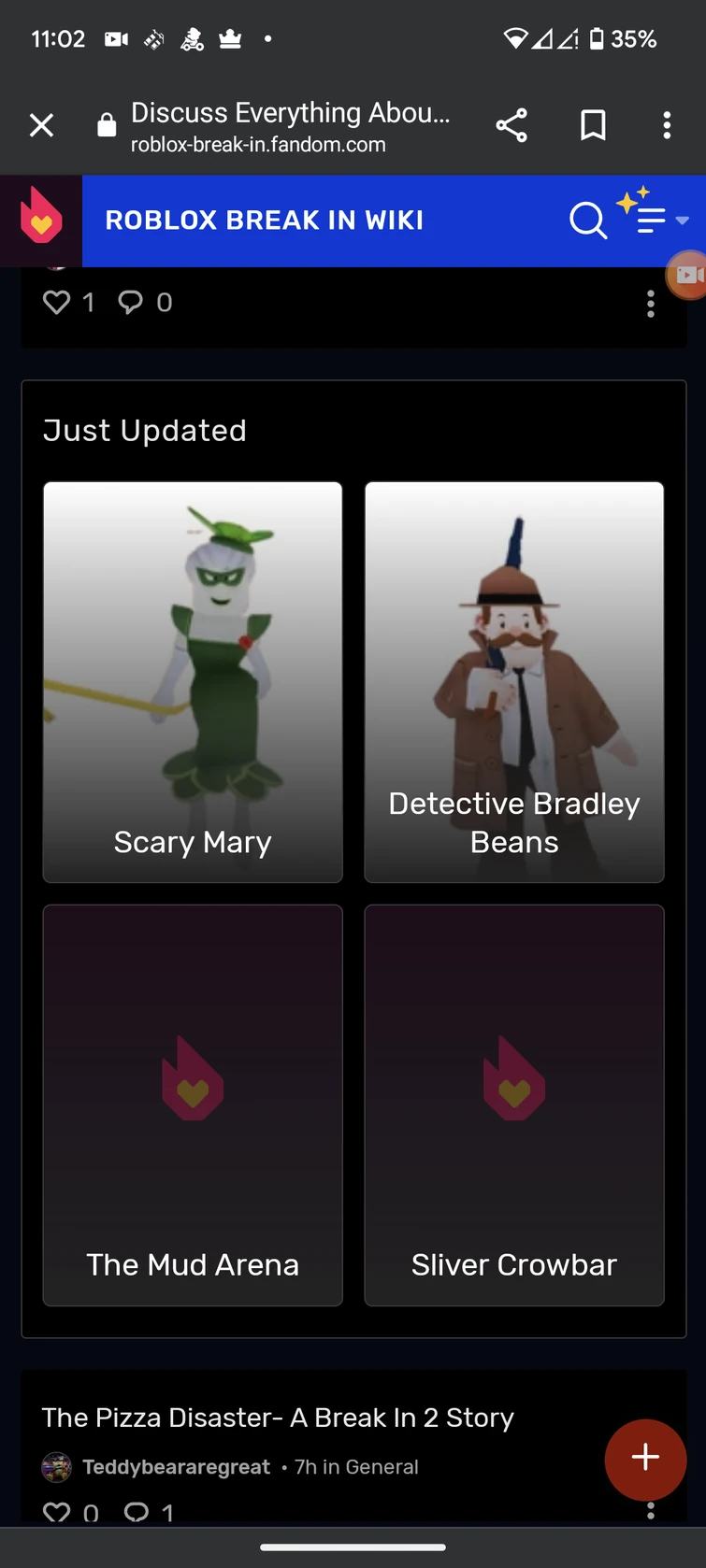The height and width of the screenshot is (1568, 706).
Task: Tap the bookmark icon in the browser bar
Action: pyautogui.click(x=592, y=124)
